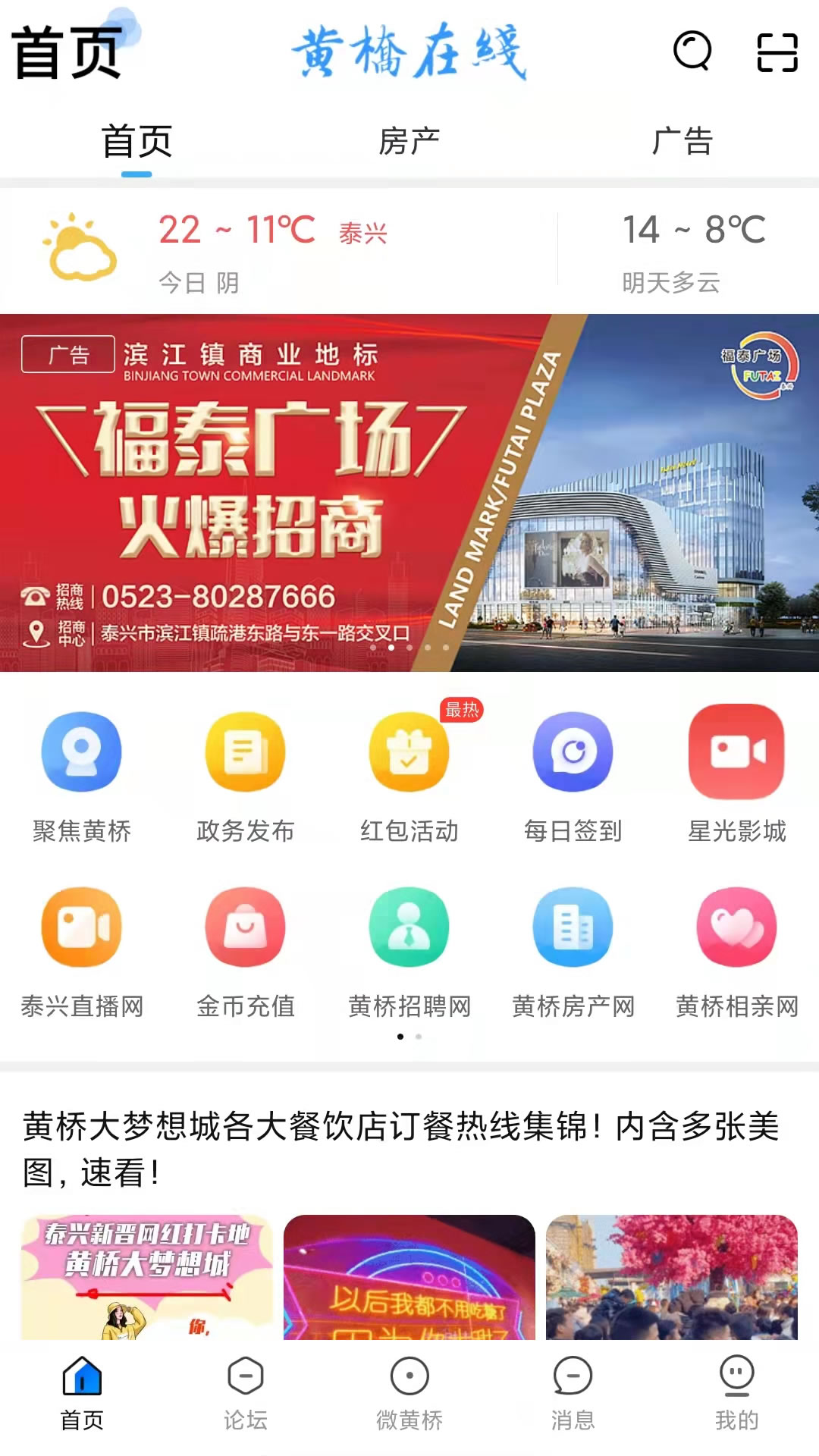Viewport: 819px width, 1456px height.
Task: Open the 福泰广场 ad banner
Action: click(409, 493)
